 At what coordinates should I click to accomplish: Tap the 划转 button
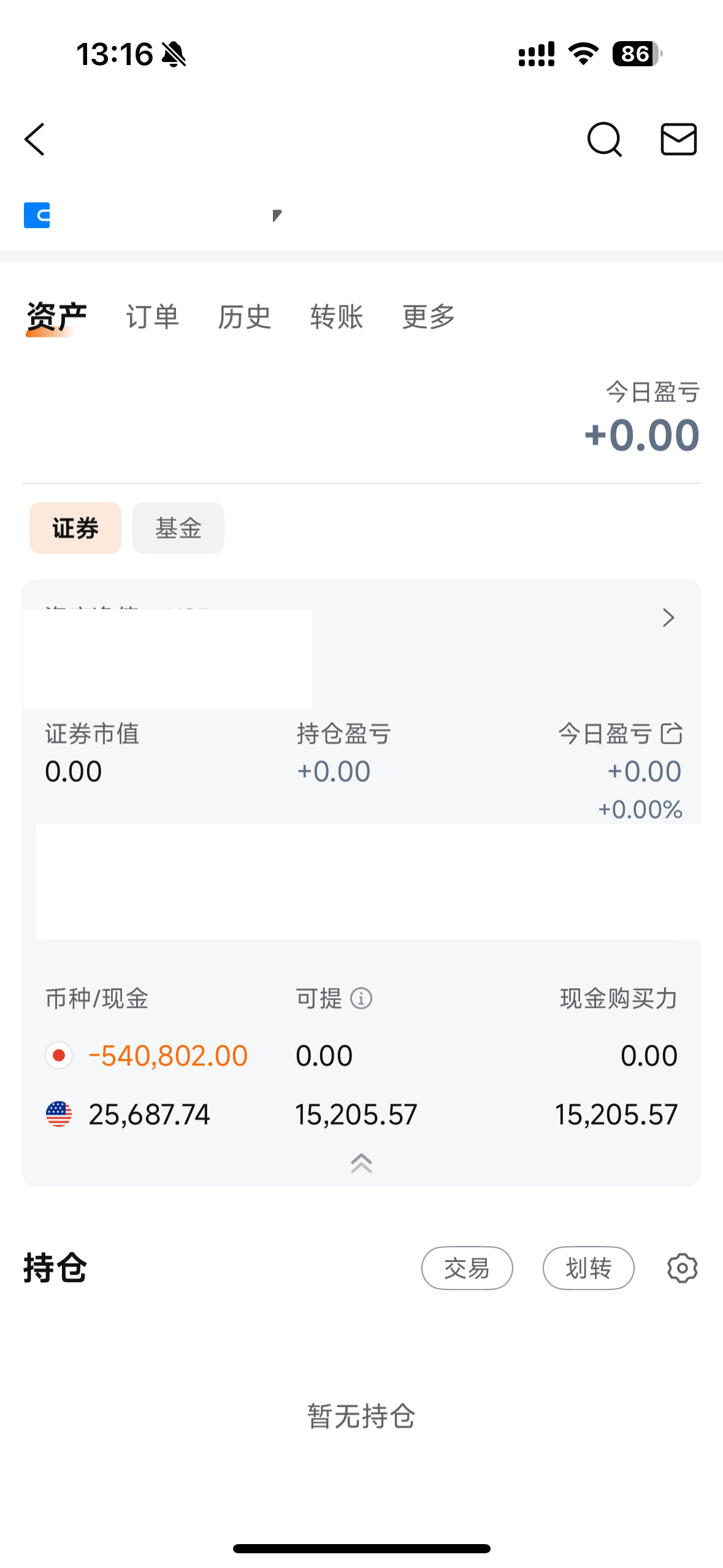(588, 1268)
